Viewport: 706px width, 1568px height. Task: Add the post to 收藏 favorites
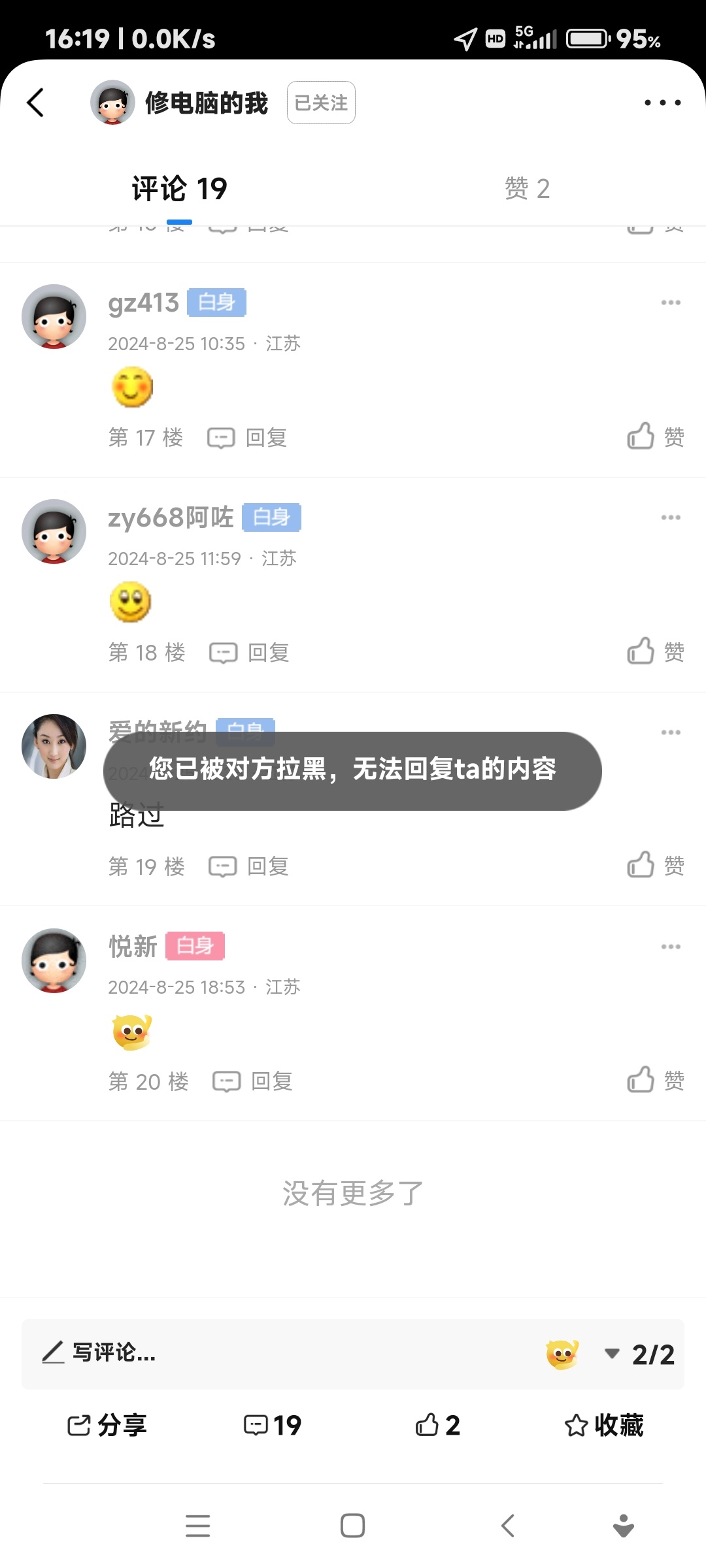[x=603, y=1425]
